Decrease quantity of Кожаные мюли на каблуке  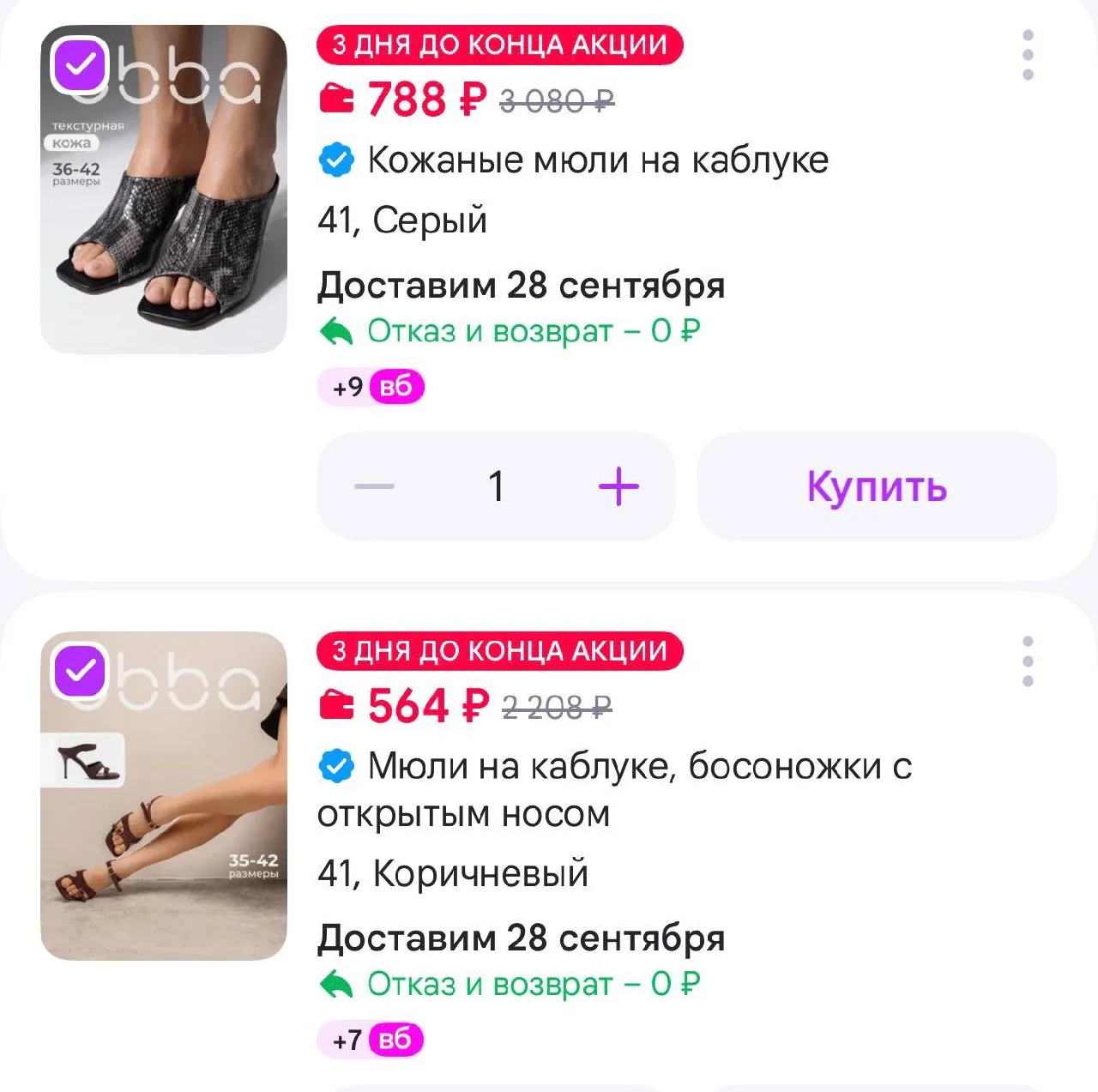click(375, 487)
